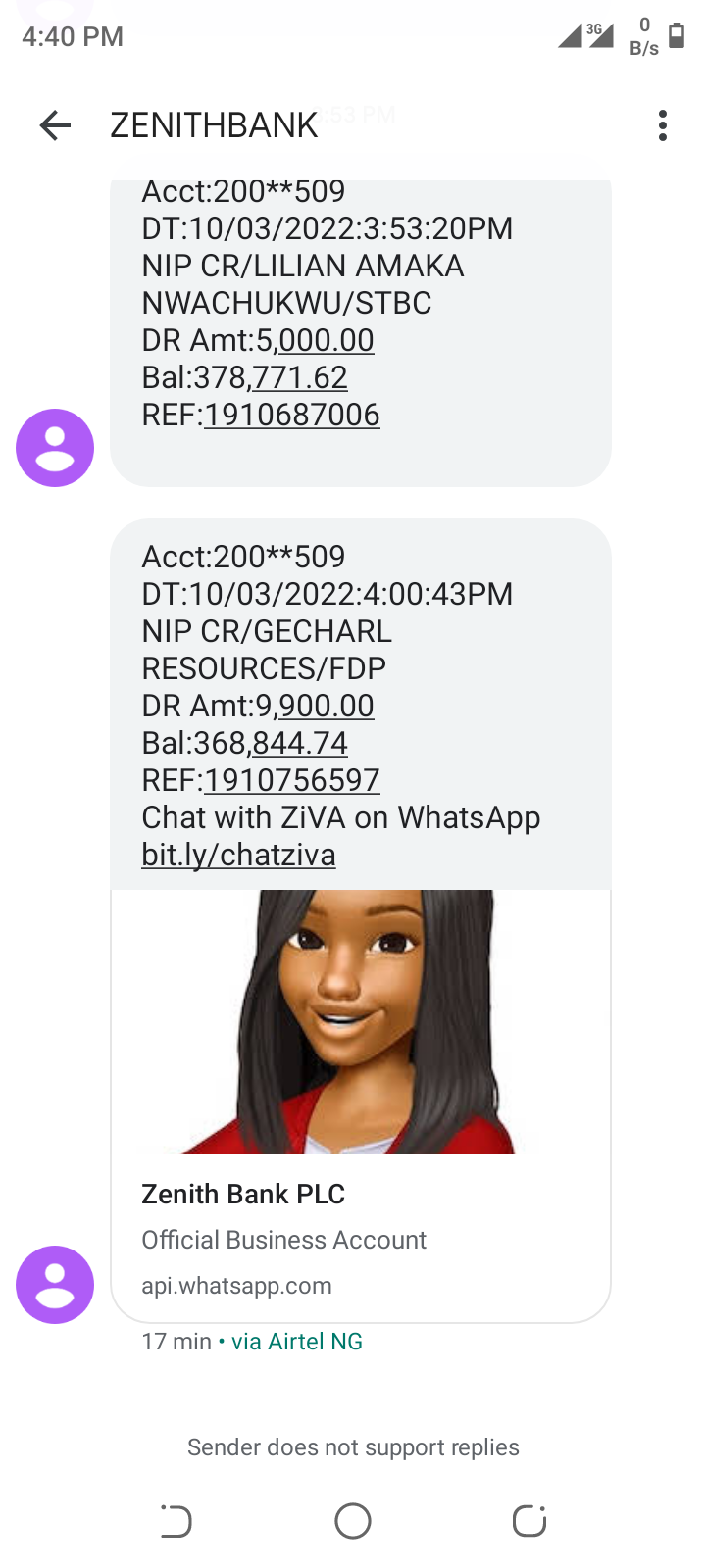Tap the reference number 1910756597
This screenshot has width=706, height=1568.
click(x=291, y=780)
